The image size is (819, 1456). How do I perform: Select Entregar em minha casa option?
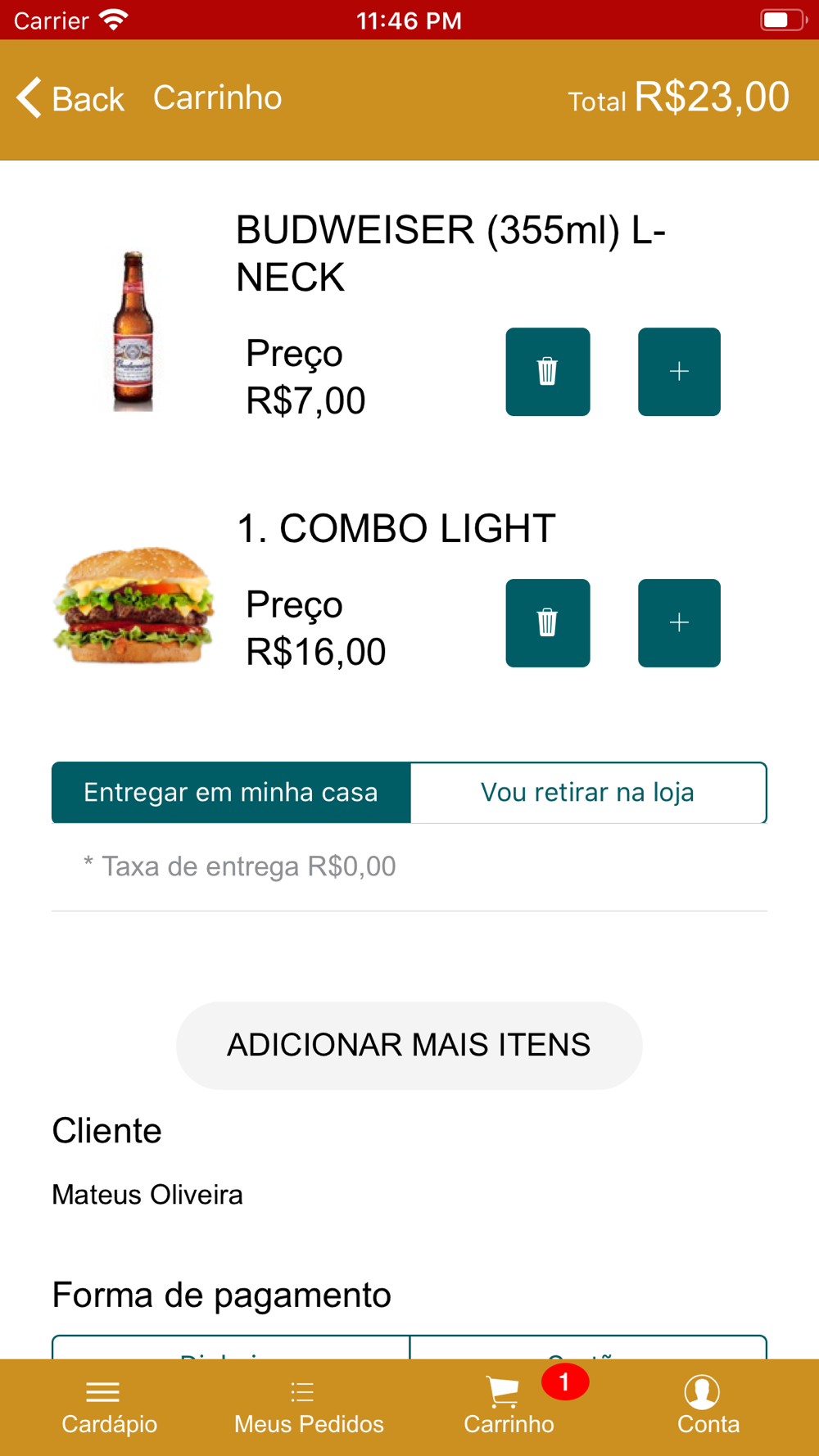(231, 793)
